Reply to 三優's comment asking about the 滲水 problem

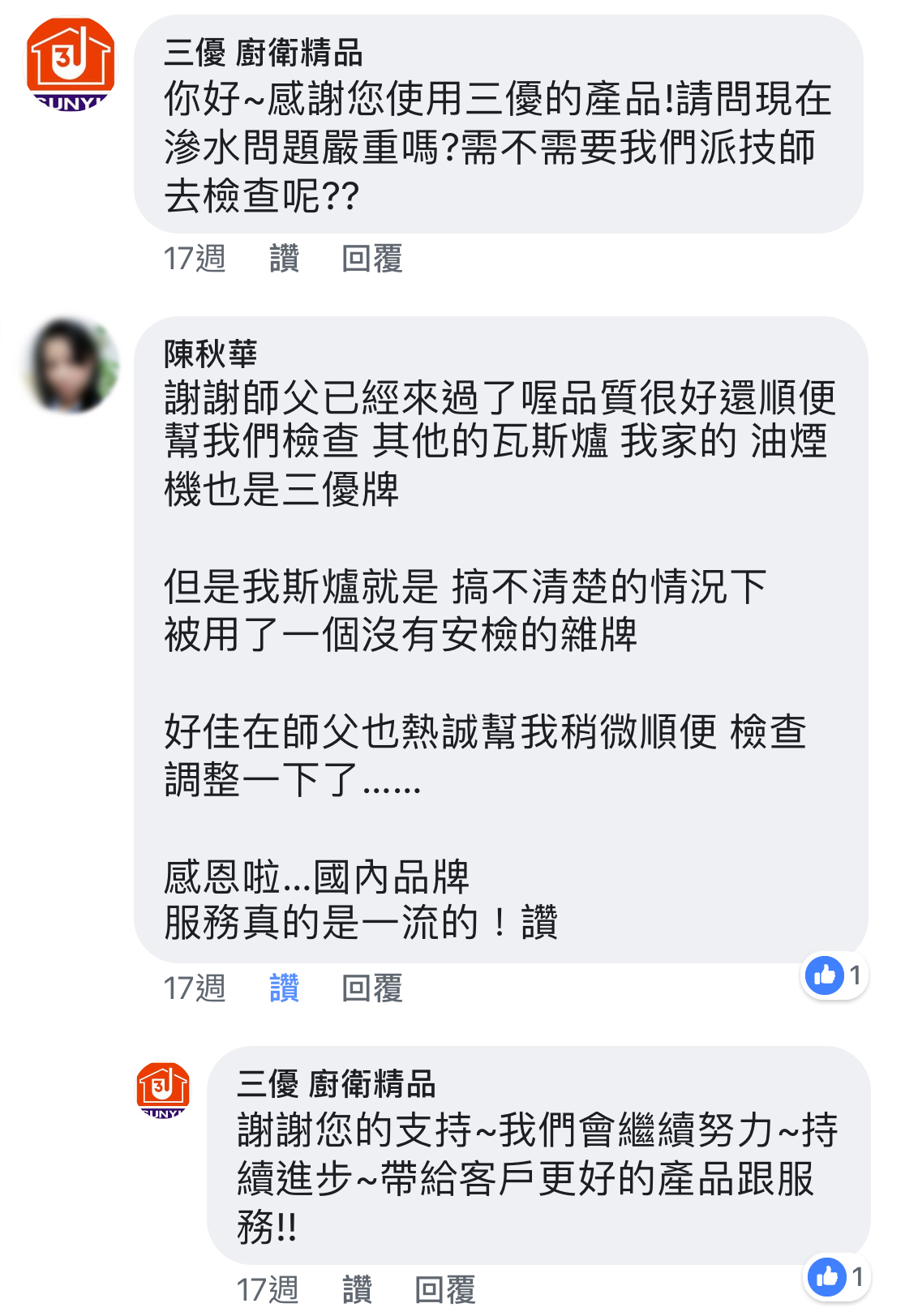[371, 259]
